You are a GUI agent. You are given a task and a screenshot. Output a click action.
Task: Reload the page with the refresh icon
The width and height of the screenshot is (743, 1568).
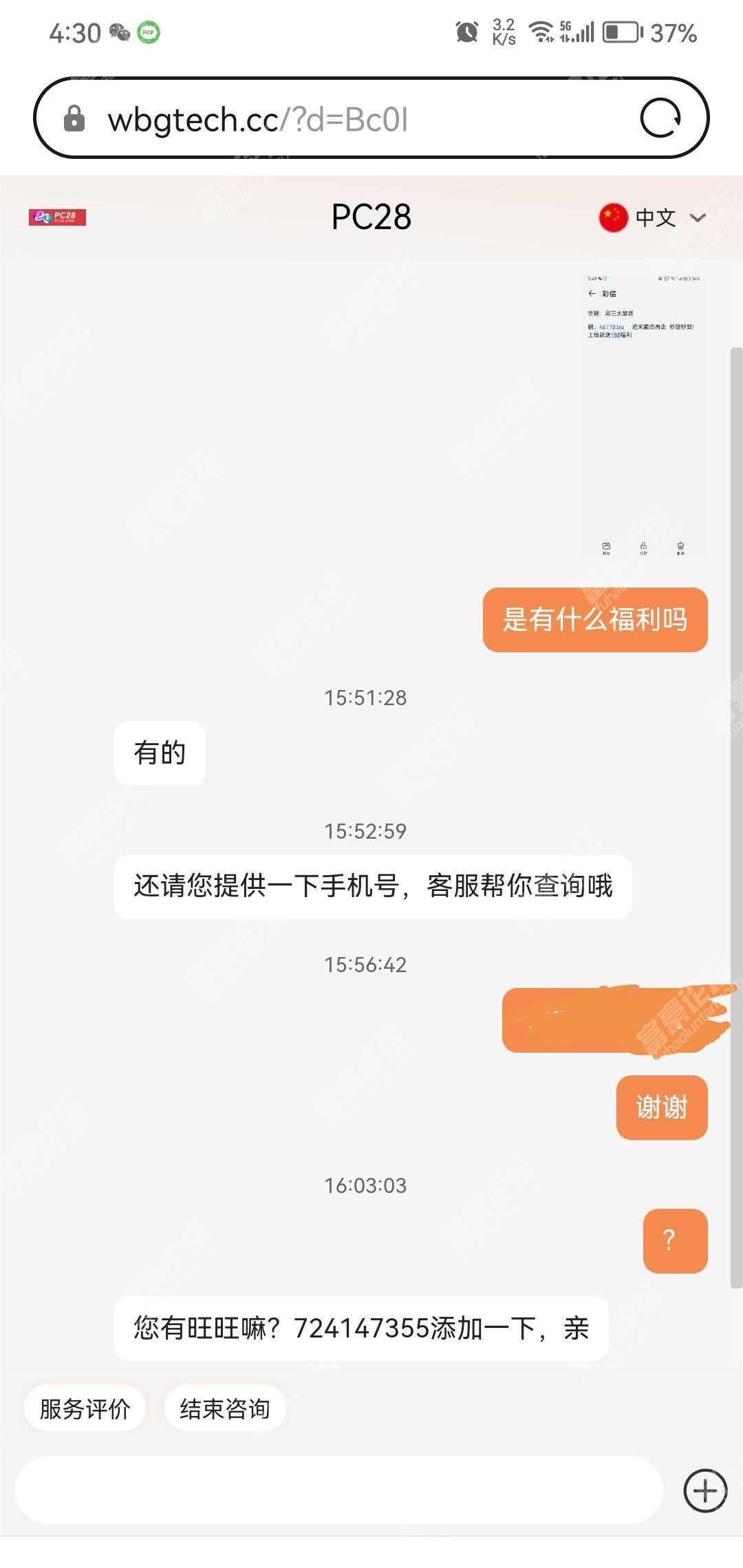pyautogui.click(x=660, y=118)
